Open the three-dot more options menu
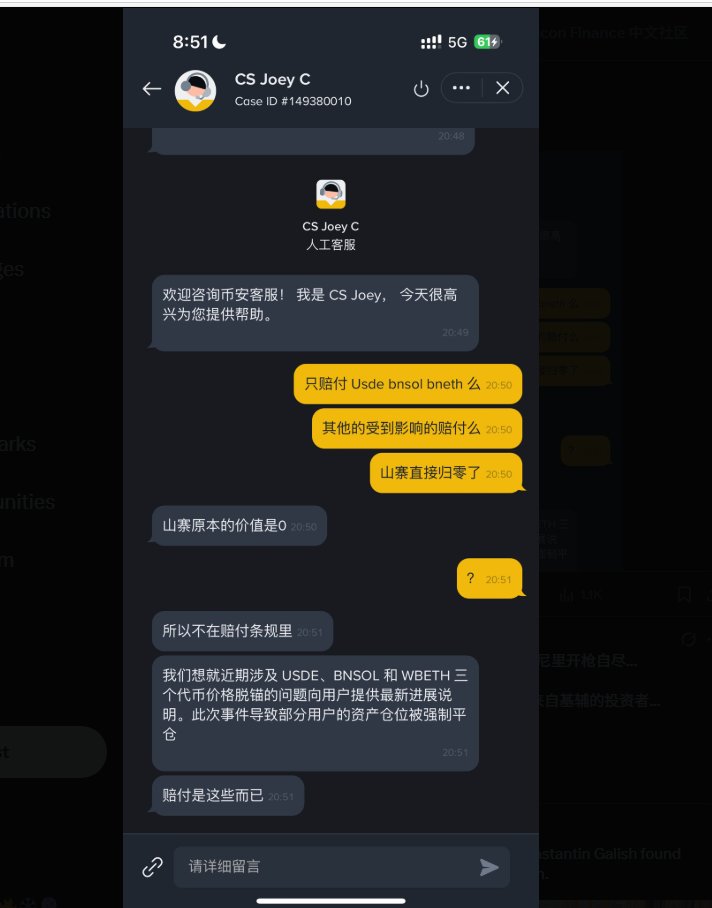 click(x=461, y=88)
